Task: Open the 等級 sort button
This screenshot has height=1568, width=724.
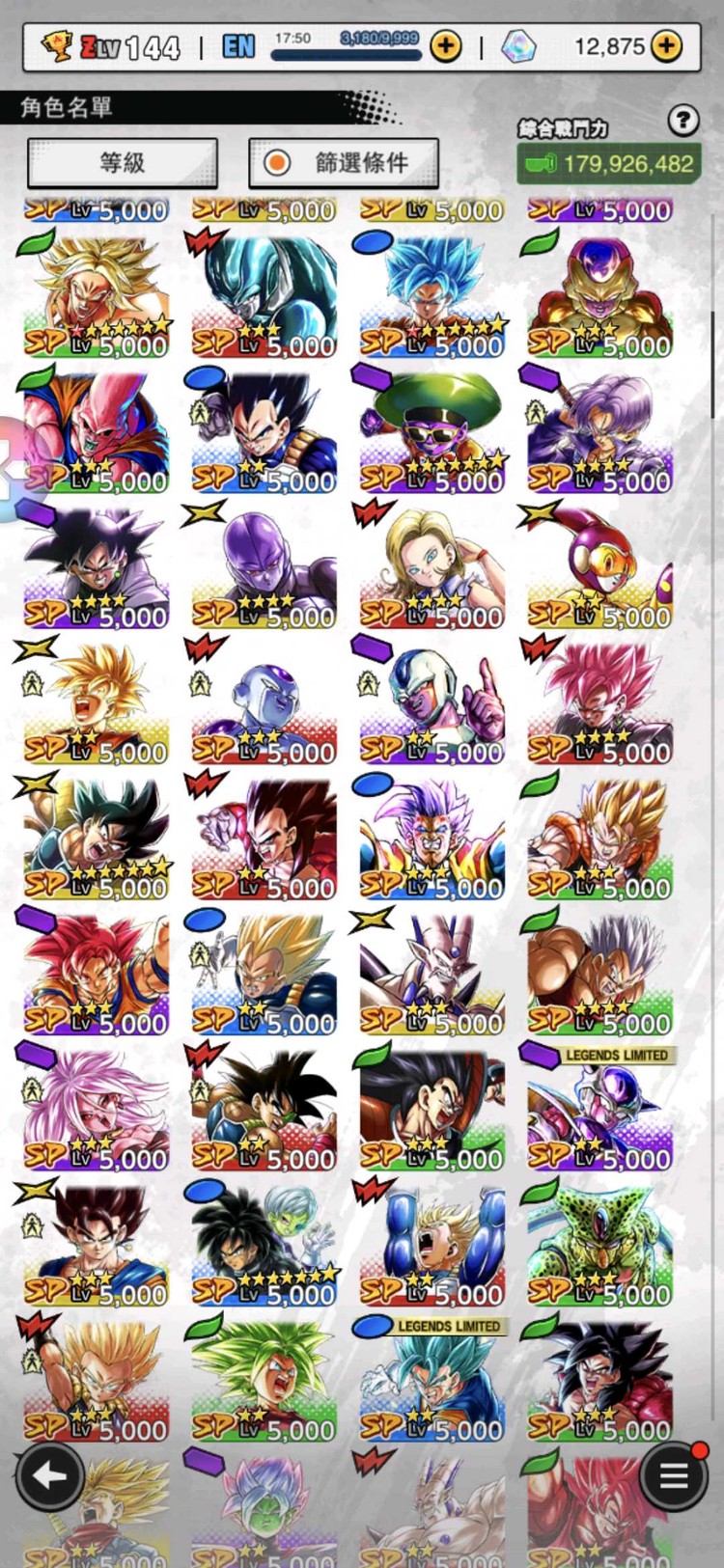Action: click(x=123, y=163)
